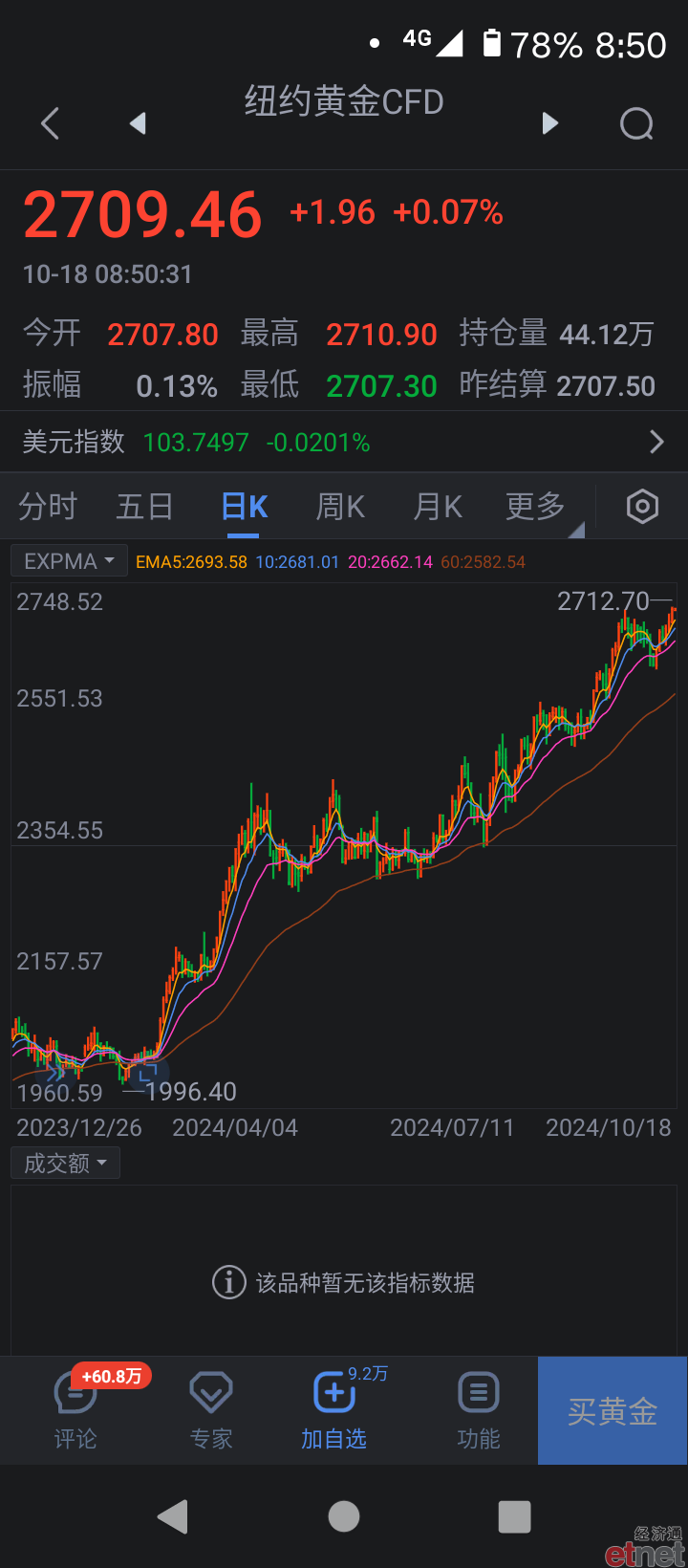Select the 五日 chart tab
The height and width of the screenshot is (1568, 688).
(145, 506)
